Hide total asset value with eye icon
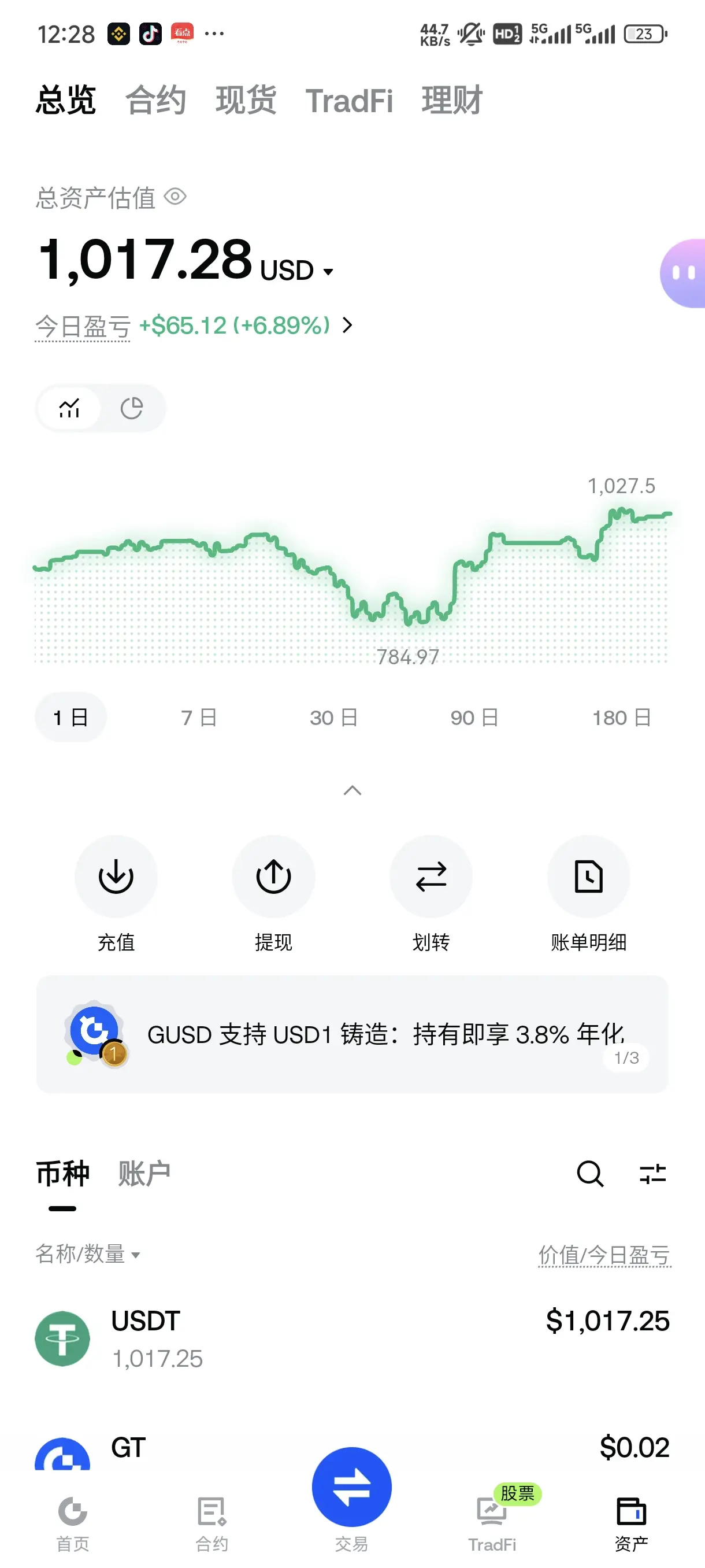The width and height of the screenshot is (705, 1568). (x=175, y=197)
